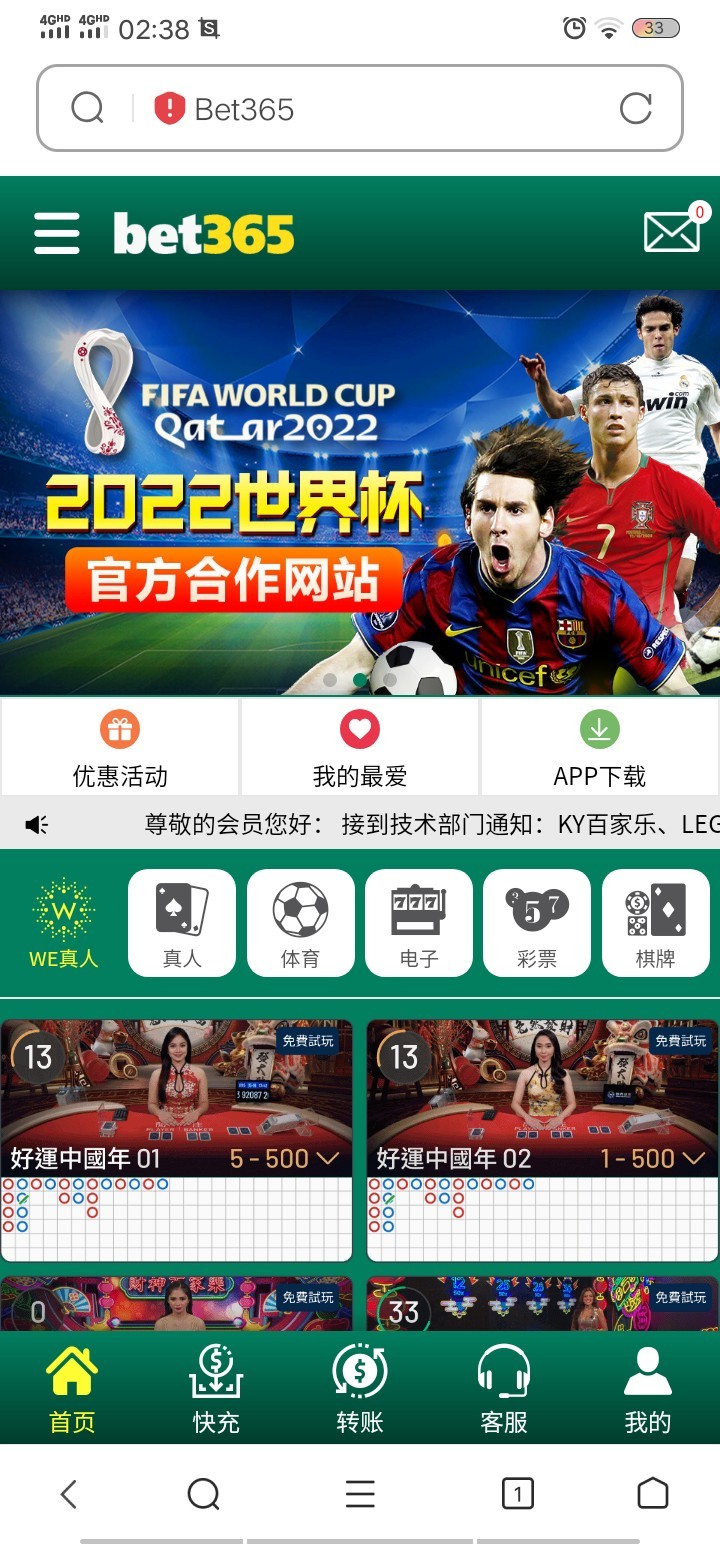This screenshot has height=1544, width=720.
Task: Open 我的最爱 favorites
Action: pos(360,746)
